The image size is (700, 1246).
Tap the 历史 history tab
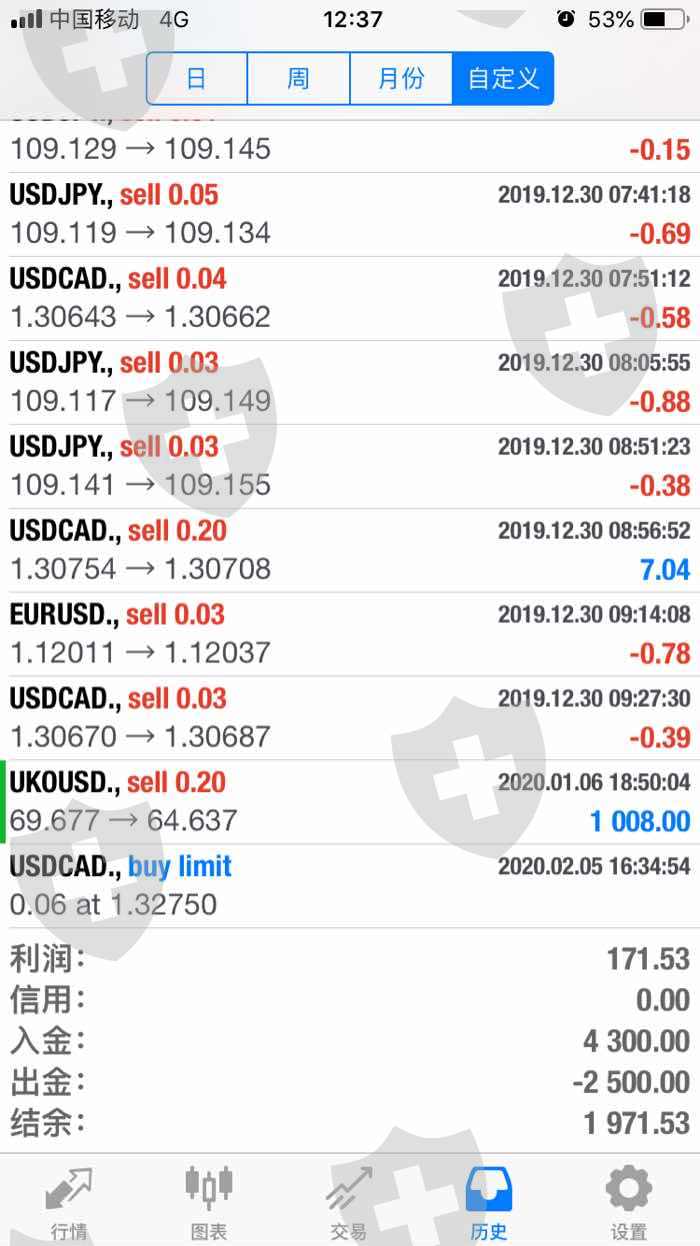point(490,1201)
